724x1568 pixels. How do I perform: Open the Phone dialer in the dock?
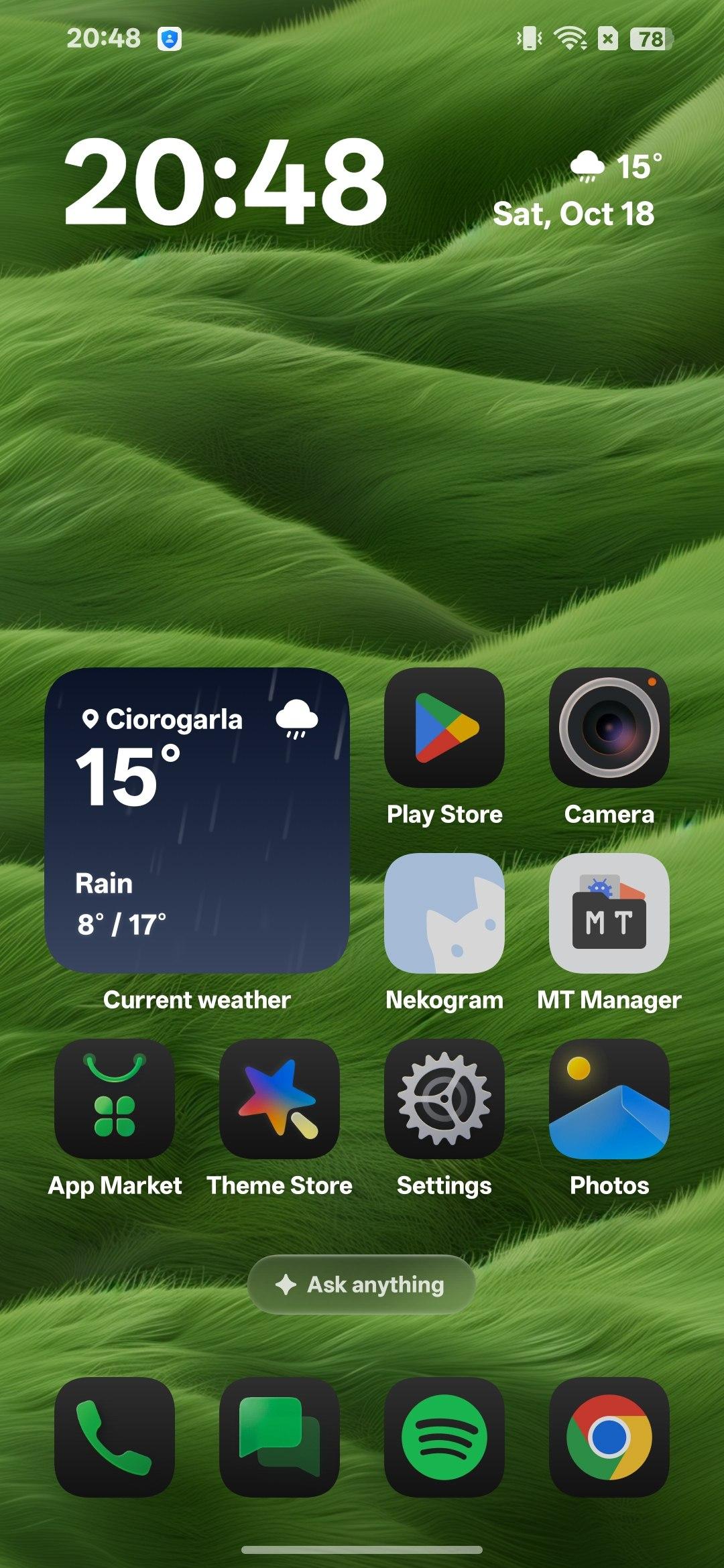(115, 1437)
